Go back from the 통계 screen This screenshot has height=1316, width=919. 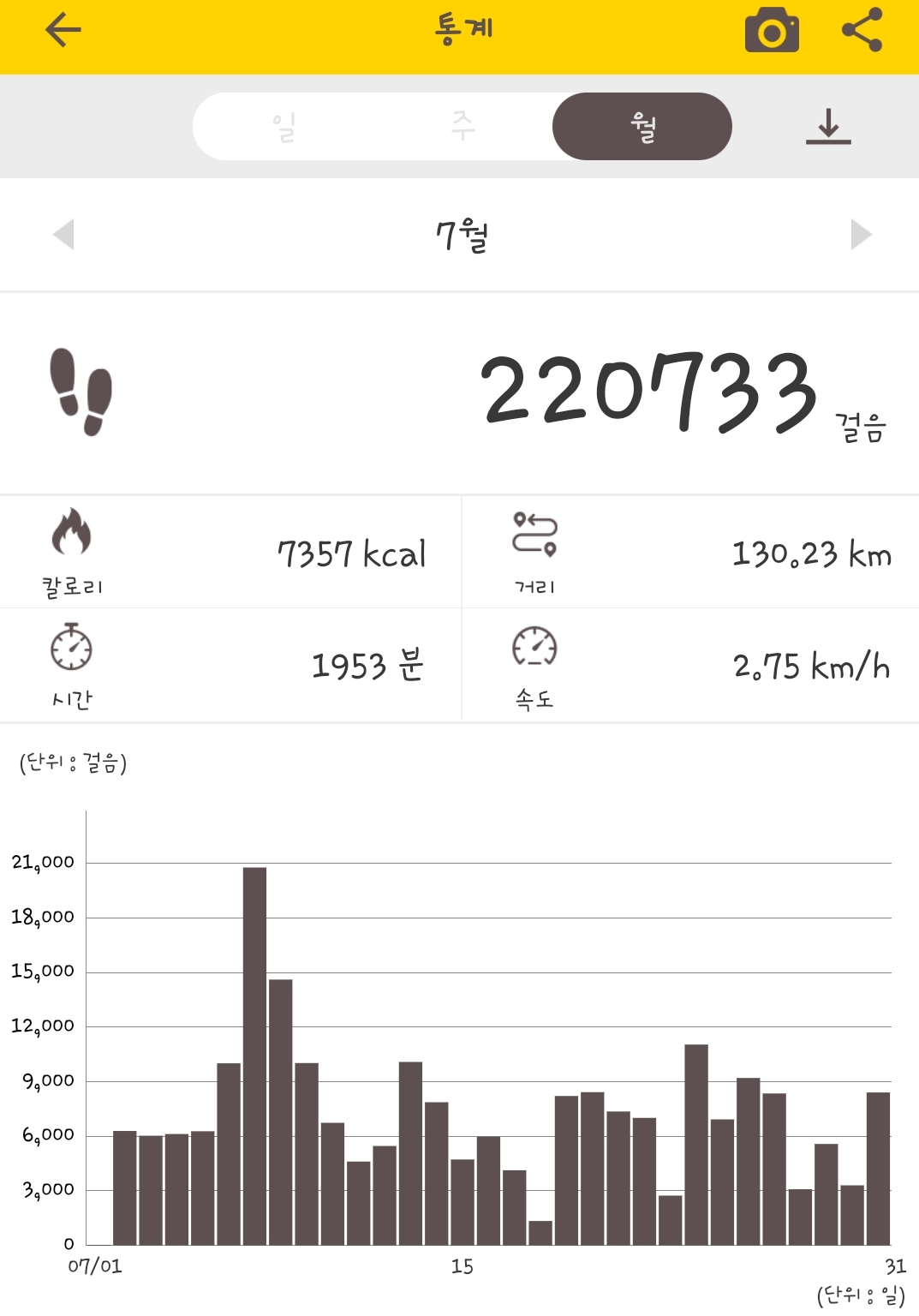pyautogui.click(x=63, y=31)
